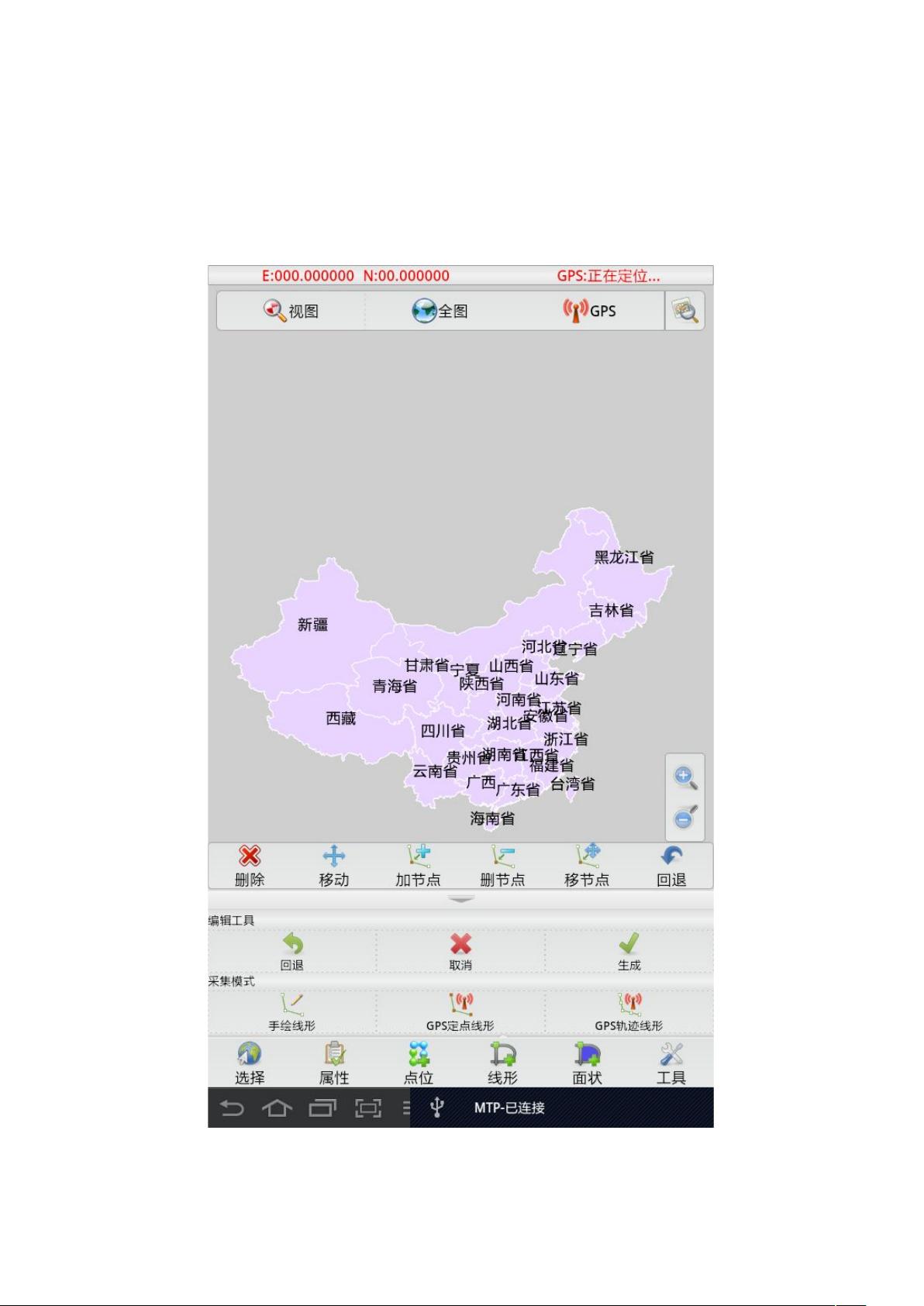Collapse the panel with the down arrow handle
Screen dimensions: 924x1306
click(x=460, y=899)
